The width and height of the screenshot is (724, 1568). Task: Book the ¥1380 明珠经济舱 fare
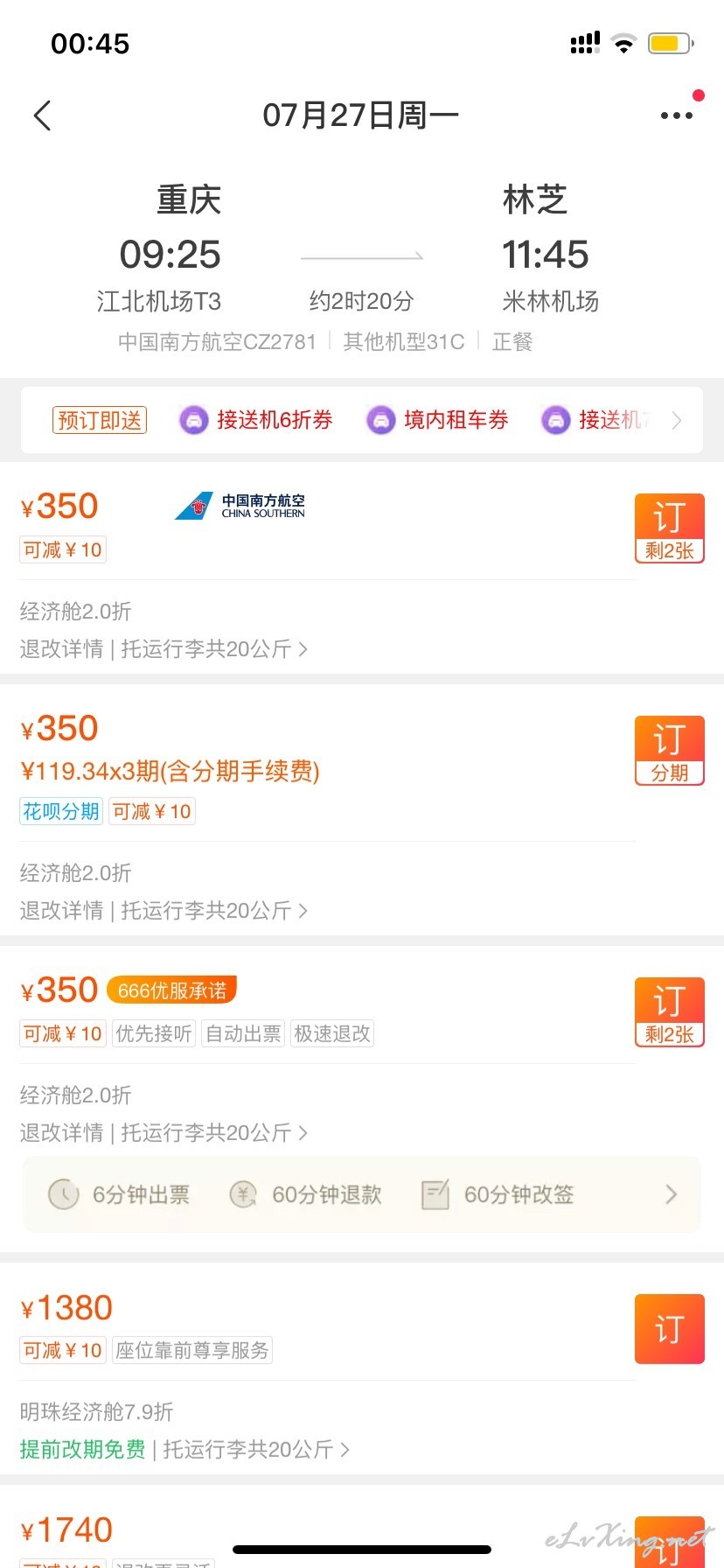669,1329
